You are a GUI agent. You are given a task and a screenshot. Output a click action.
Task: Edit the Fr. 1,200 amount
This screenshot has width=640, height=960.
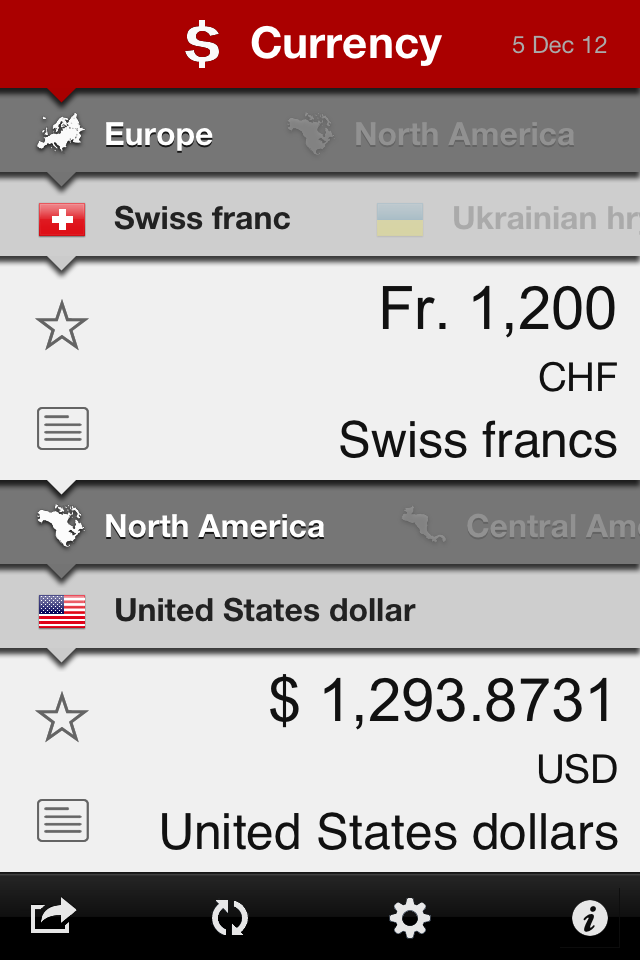click(497, 309)
